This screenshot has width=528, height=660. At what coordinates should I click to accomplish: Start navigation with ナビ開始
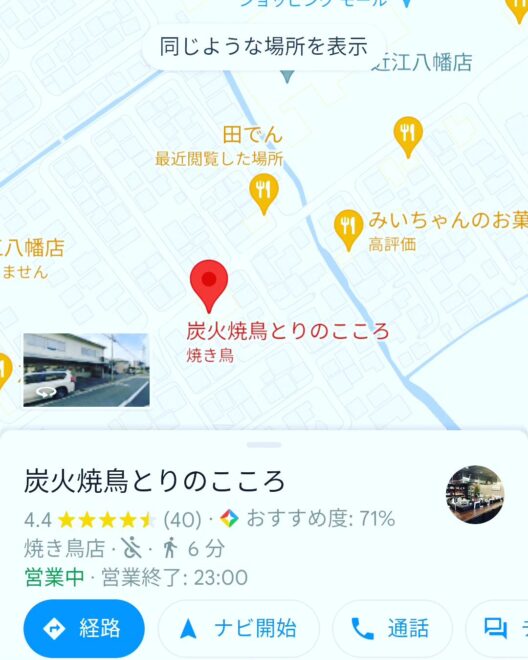click(x=239, y=628)
